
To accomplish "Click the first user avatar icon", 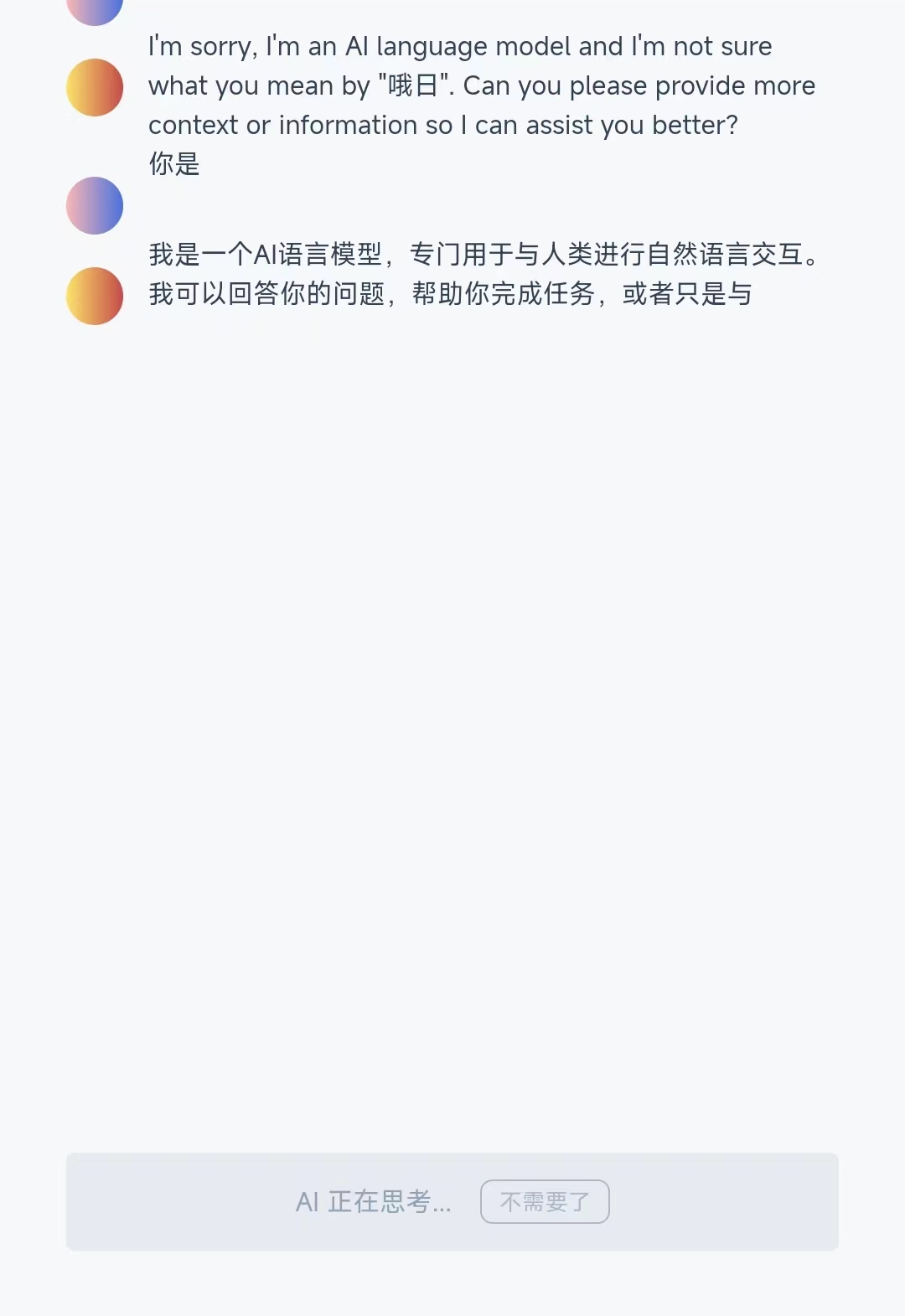I will click(94, 10).
